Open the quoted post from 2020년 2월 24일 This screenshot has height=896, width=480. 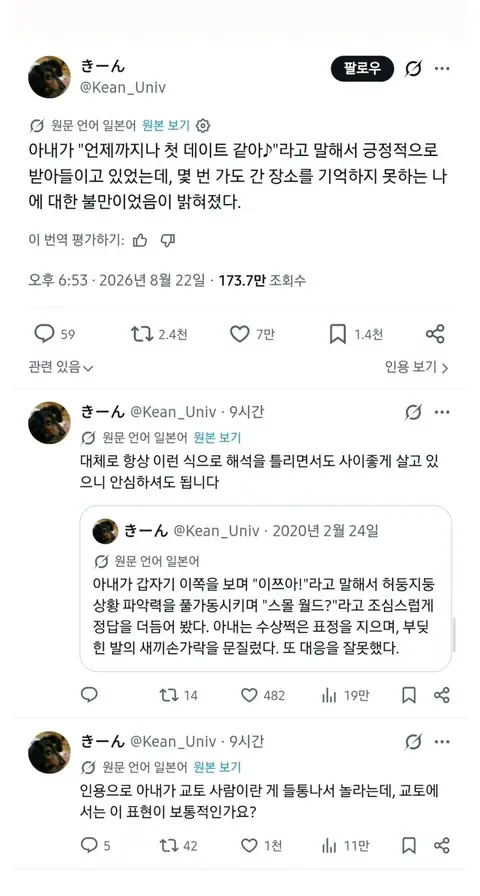tap(266, 589)
